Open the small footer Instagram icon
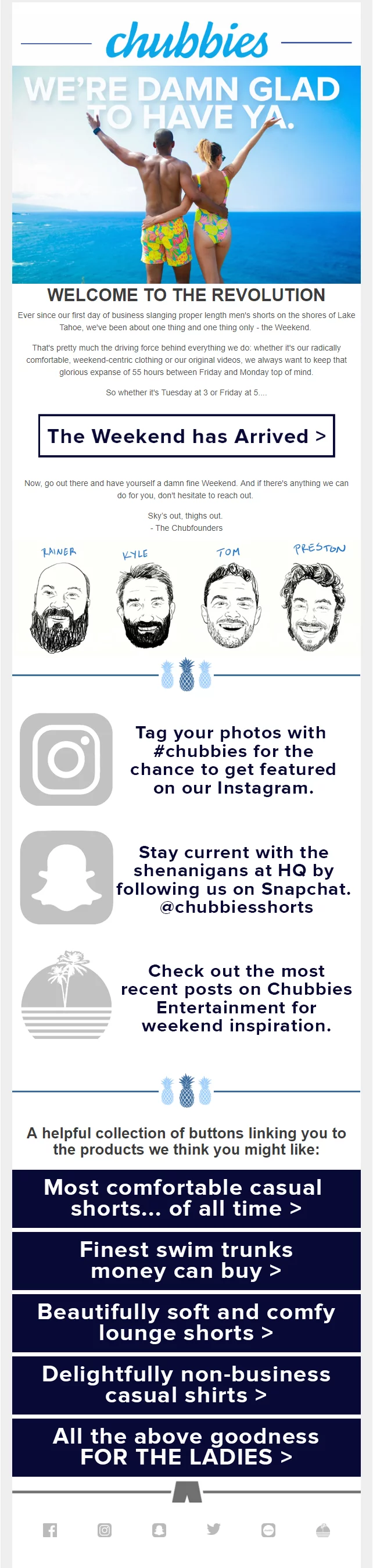This screenshot has height=1568, width=373. pyautogui.click(x=105, y=1530)
